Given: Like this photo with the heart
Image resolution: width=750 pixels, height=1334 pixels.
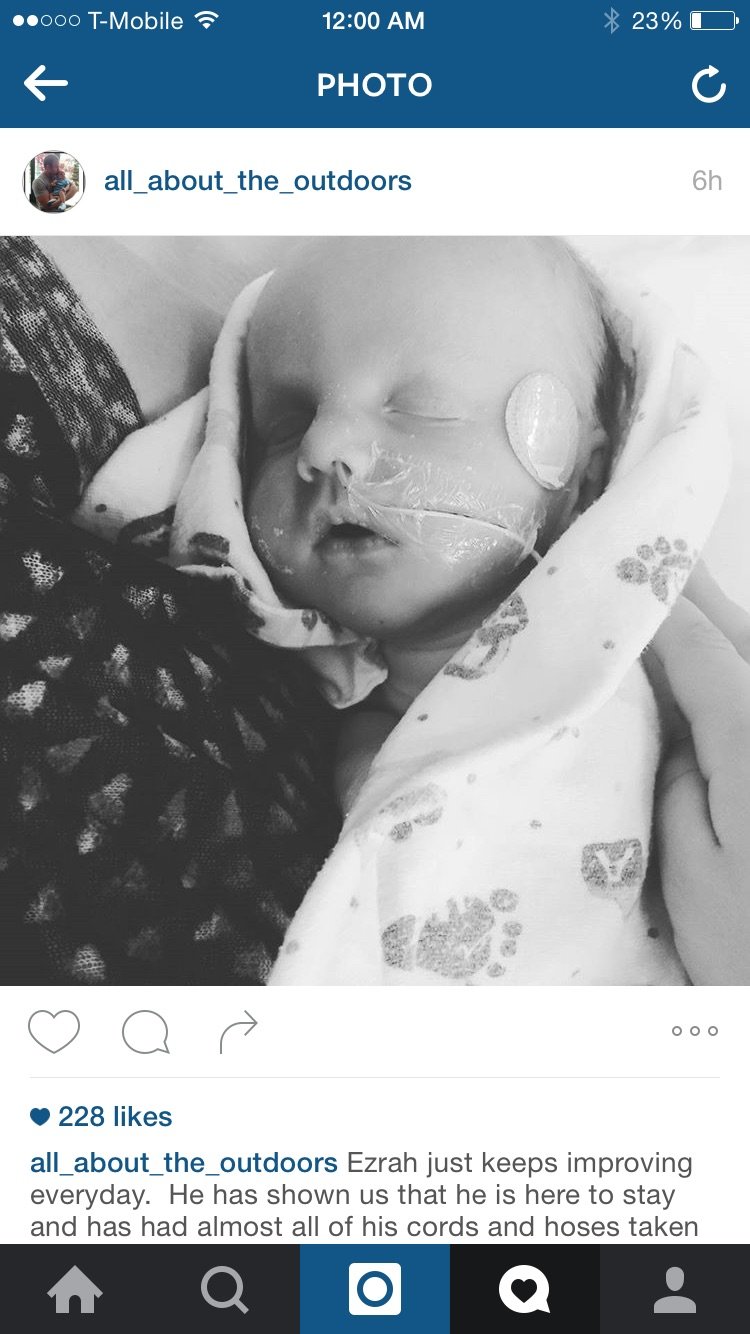Looking at the screenshot, I should point(54,1032).
